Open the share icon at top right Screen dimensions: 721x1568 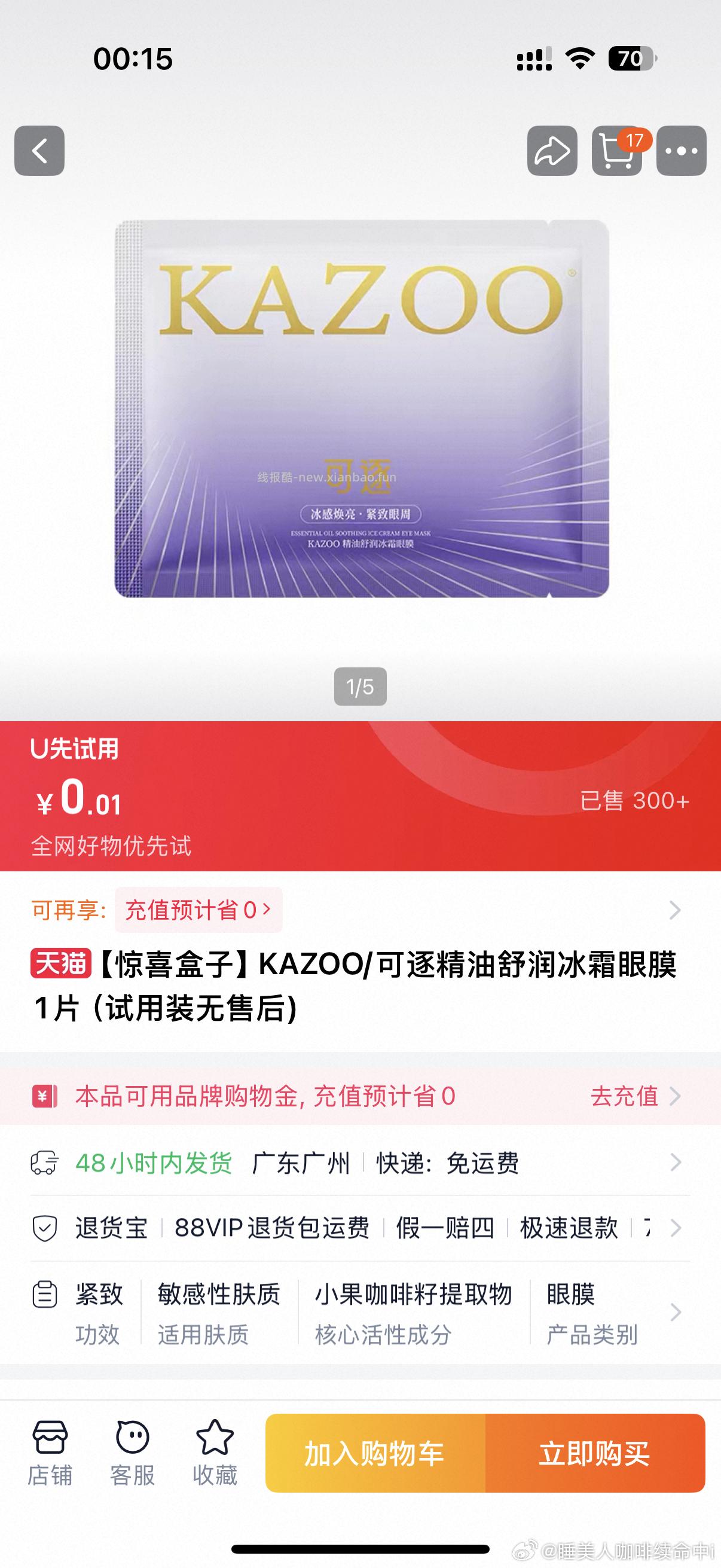[x=552, y=151]
